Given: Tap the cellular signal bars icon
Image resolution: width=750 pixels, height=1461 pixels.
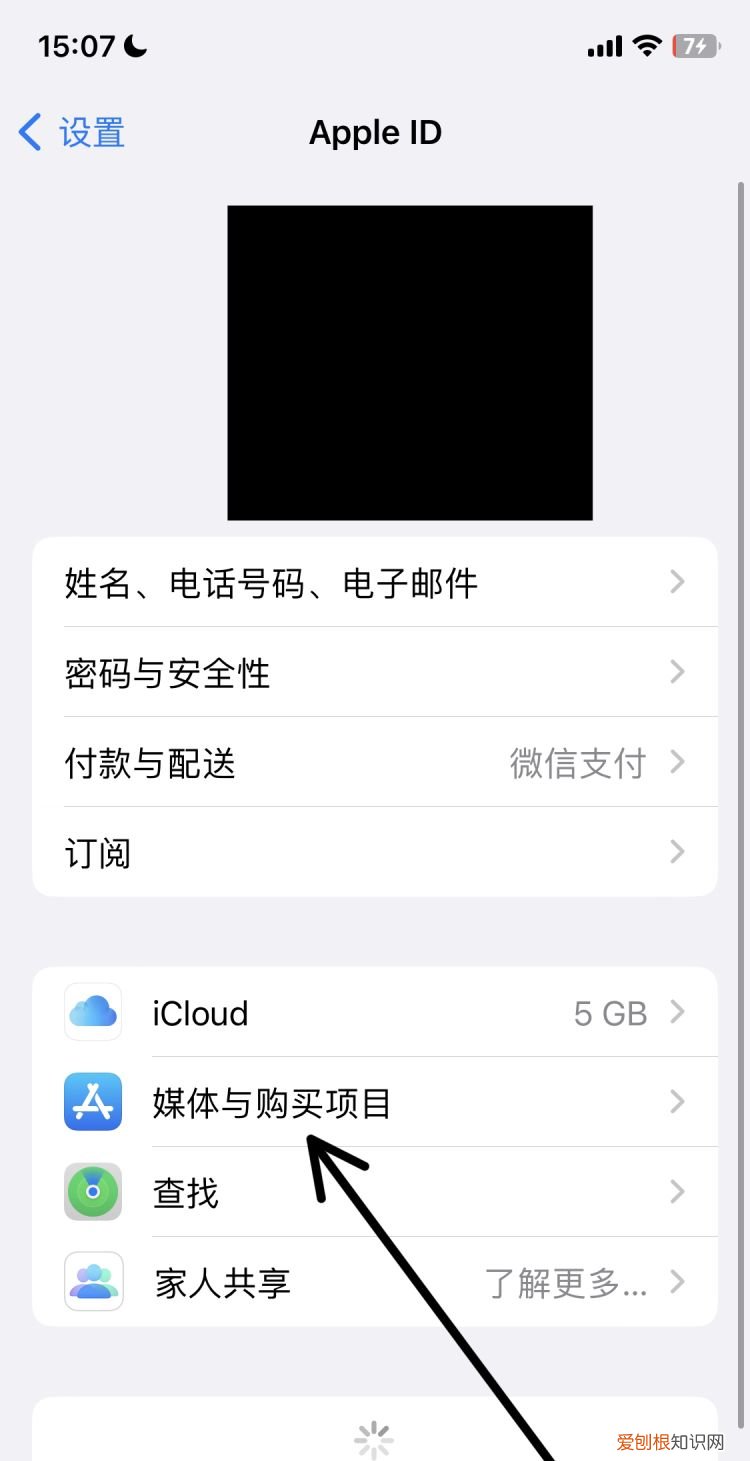Looking at the screenshot, I should 604,45.
